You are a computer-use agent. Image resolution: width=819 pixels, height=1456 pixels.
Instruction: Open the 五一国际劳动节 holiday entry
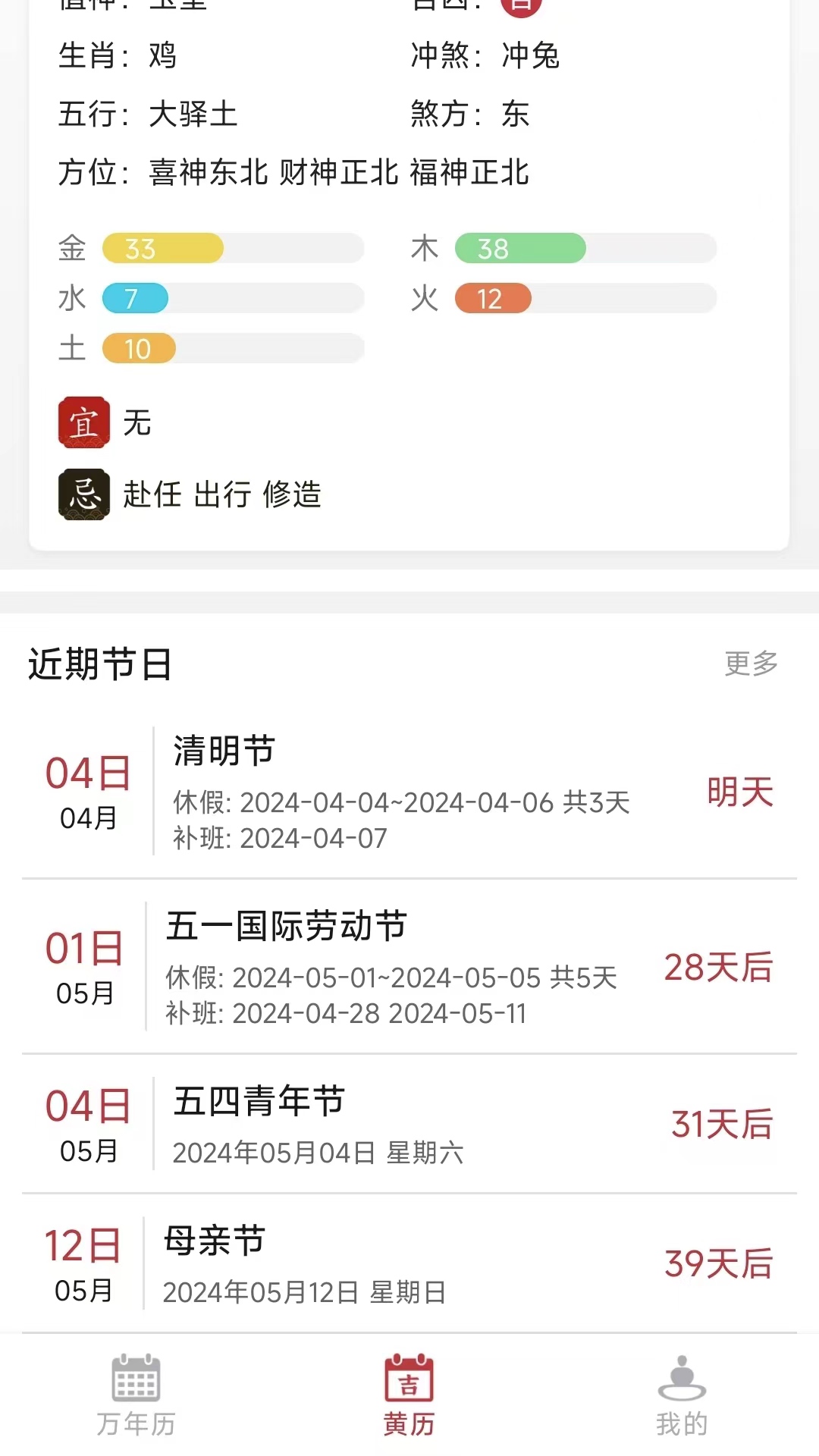pos(409,967)
